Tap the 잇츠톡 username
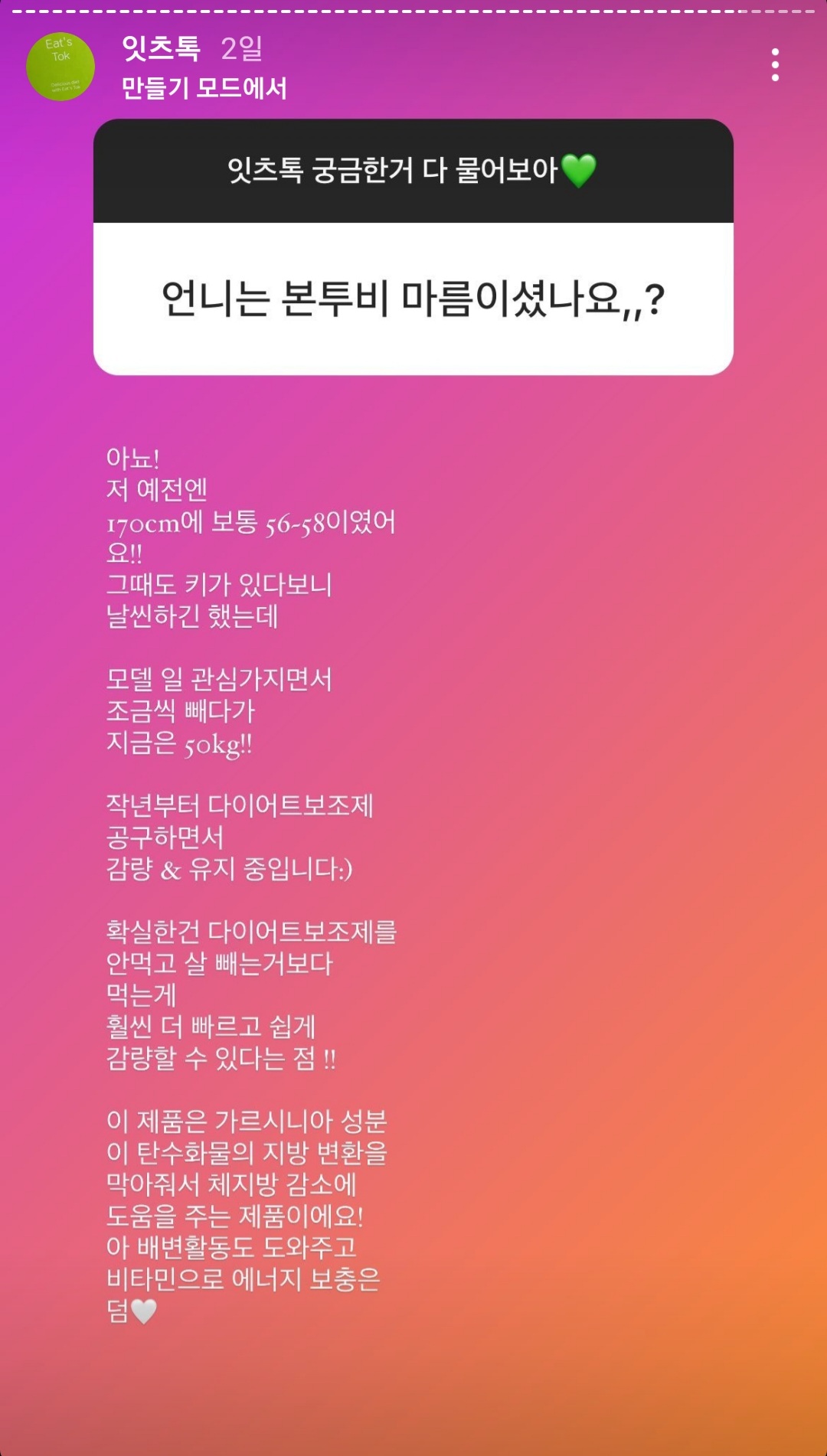This screenshot has height=1456, width=827. click(162, 49)
